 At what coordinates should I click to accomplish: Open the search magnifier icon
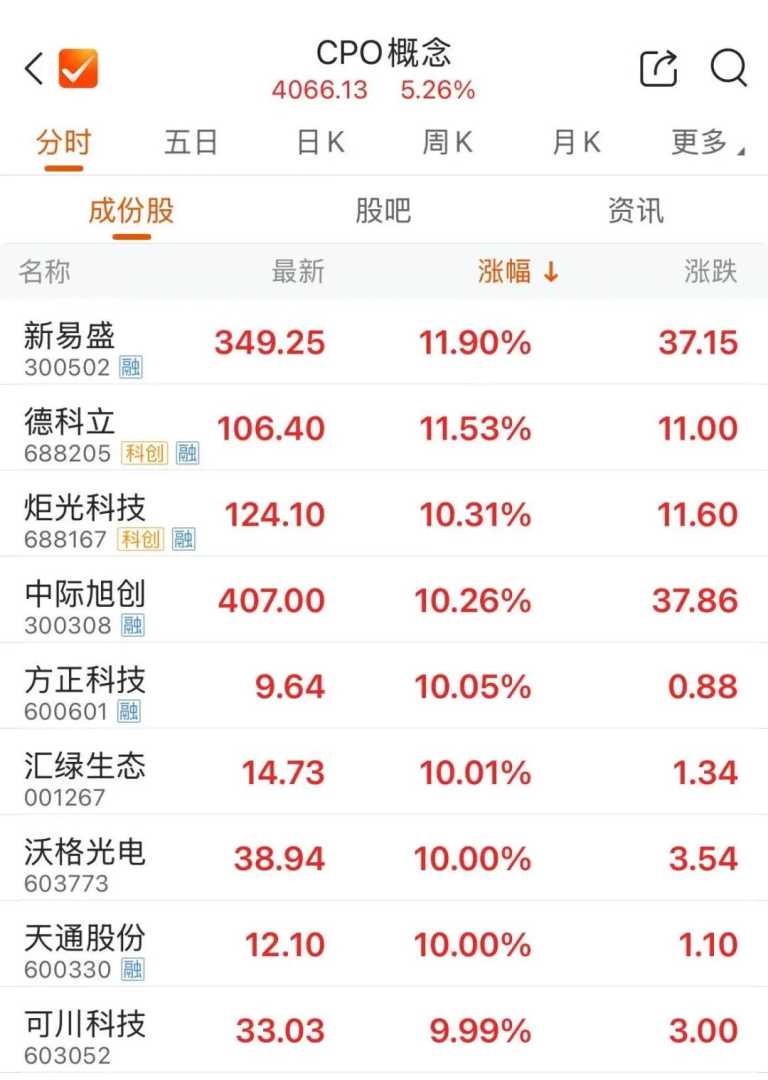729,69
